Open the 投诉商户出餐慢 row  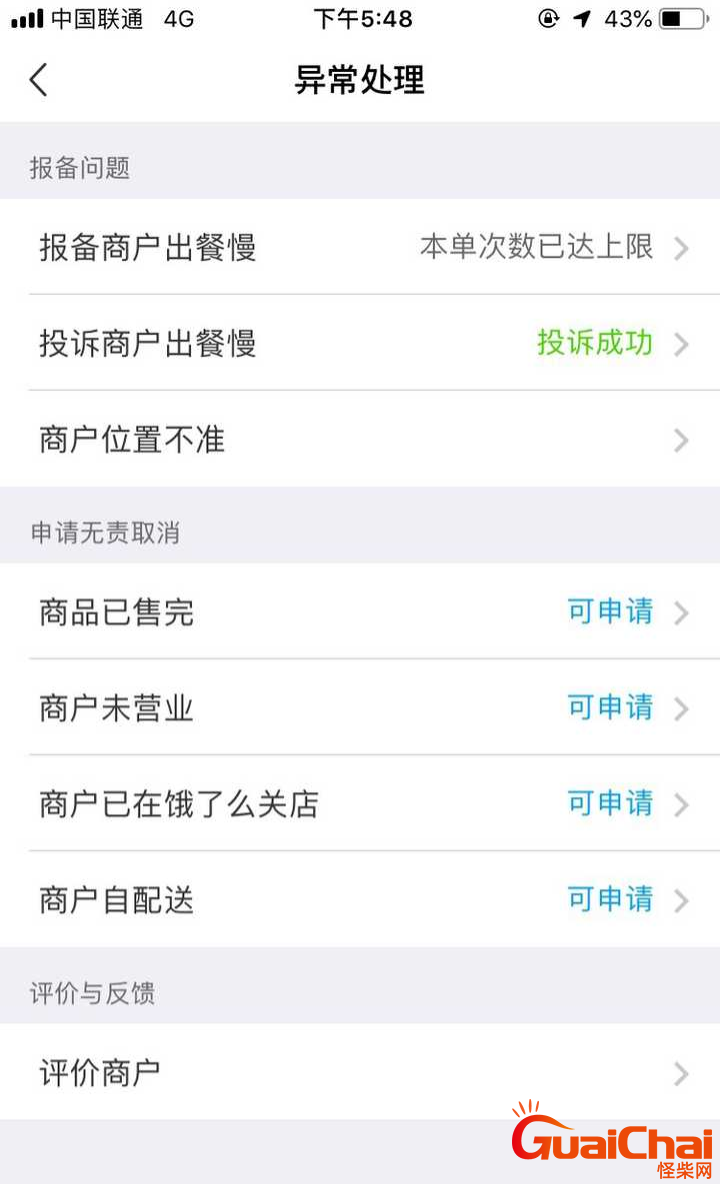tap(360, 343)
